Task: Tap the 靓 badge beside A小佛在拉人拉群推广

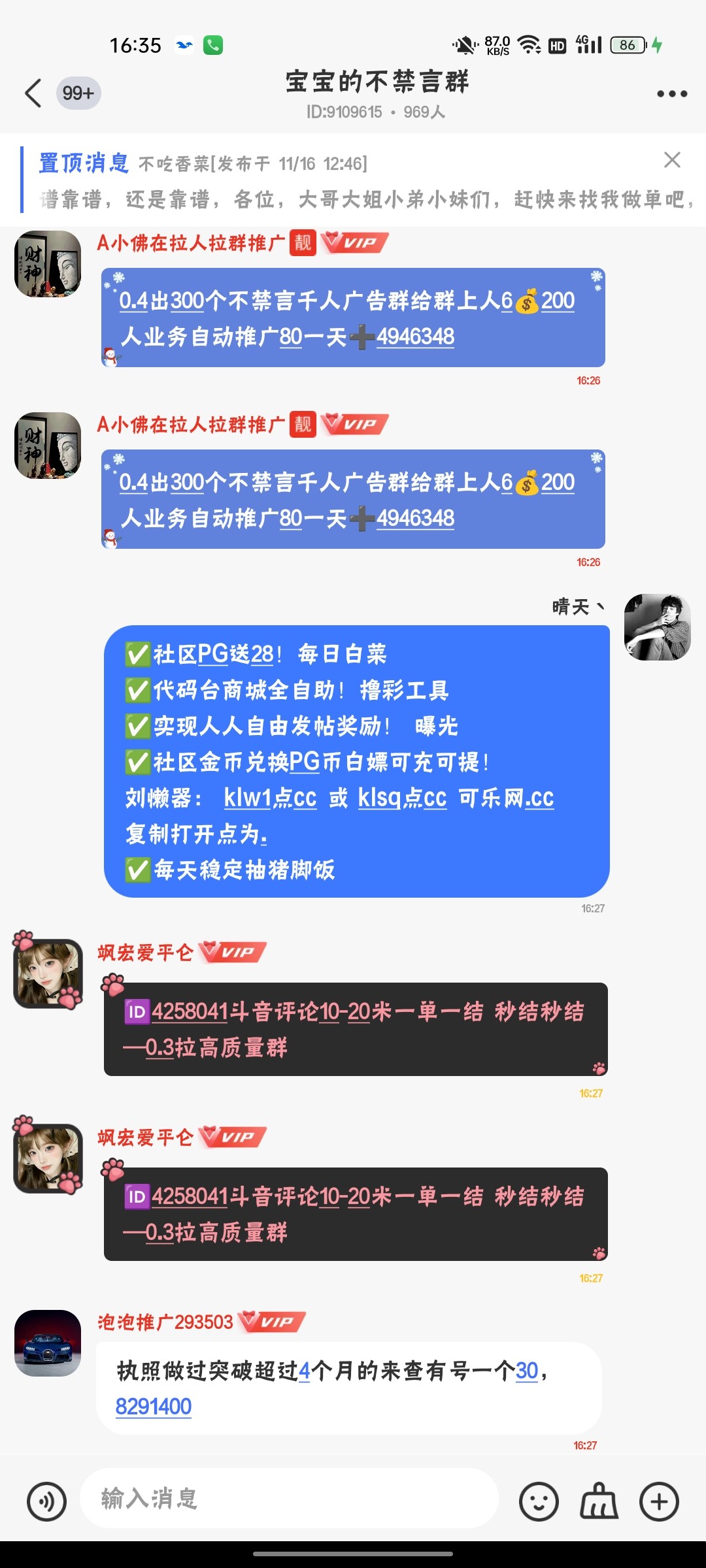Action: coord(303,243)
